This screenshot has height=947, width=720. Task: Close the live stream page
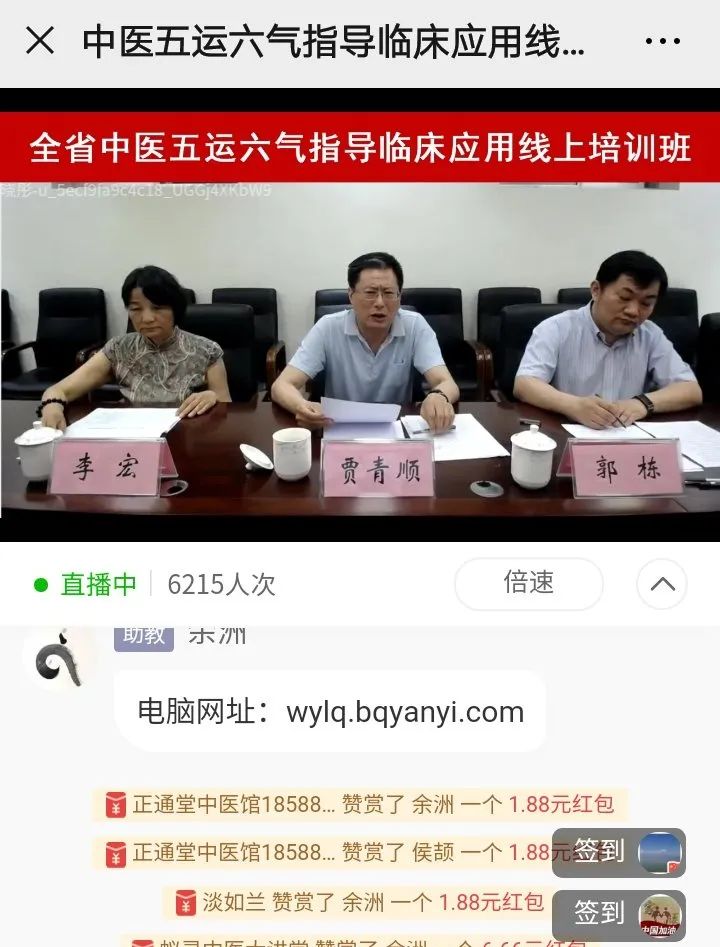40,41
